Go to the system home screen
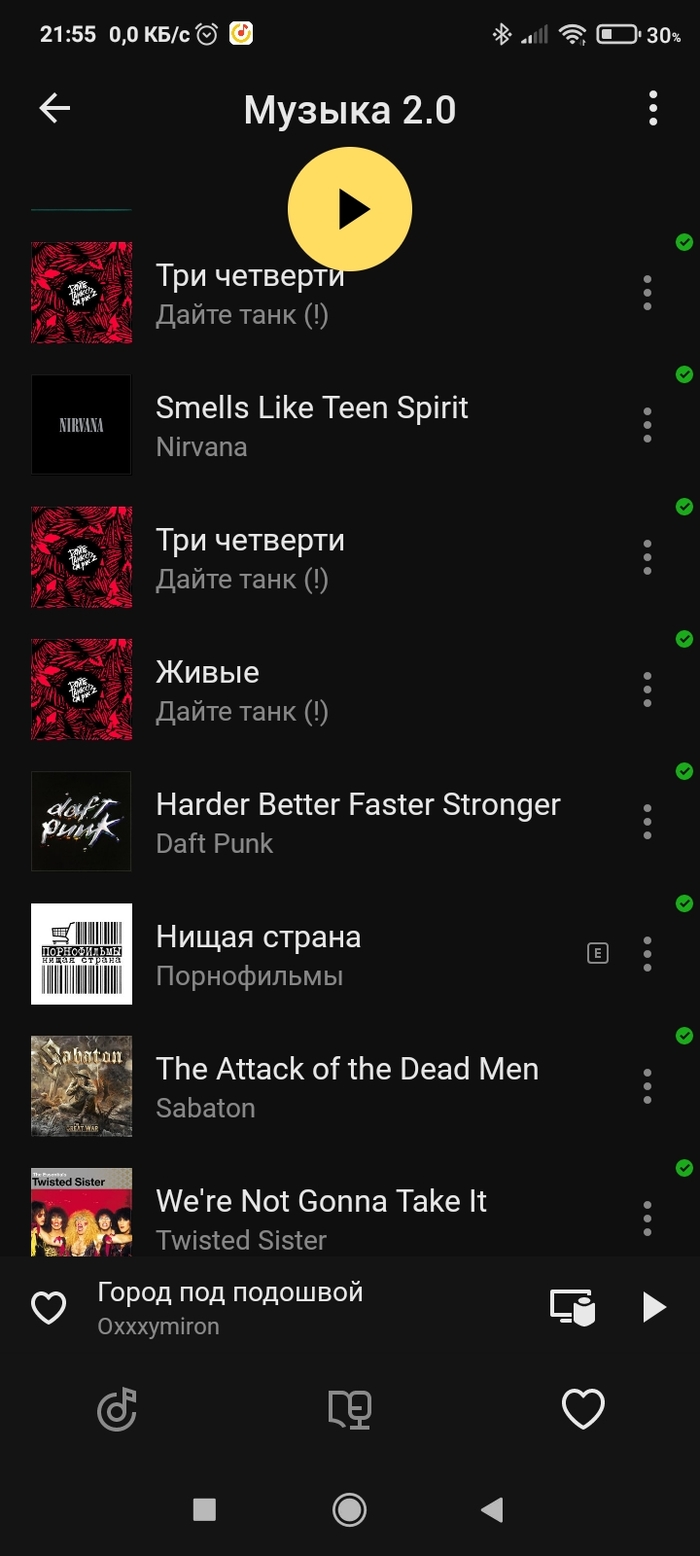 click(x=350, y=1509)
